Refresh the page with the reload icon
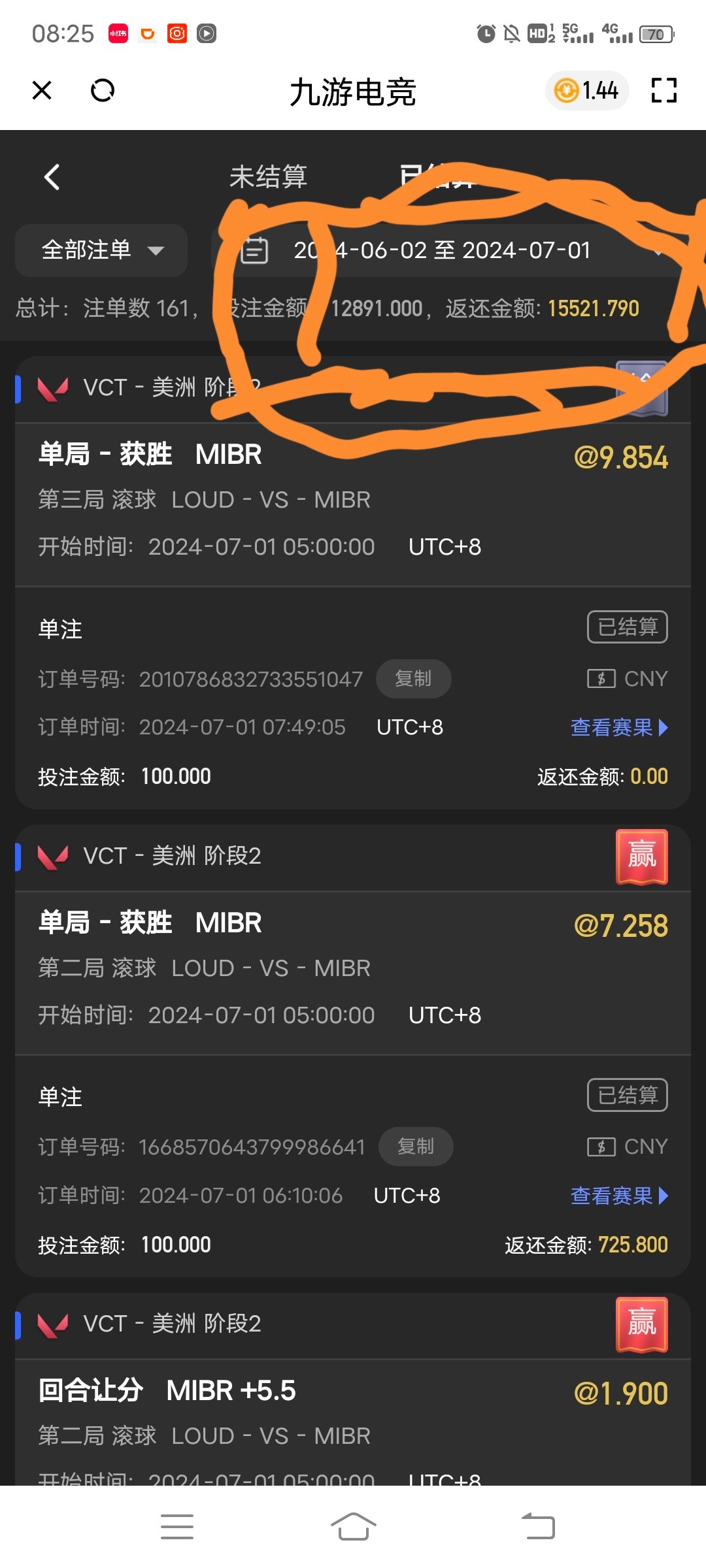Viewport: 706px width, 1568px height. (103, 90)
